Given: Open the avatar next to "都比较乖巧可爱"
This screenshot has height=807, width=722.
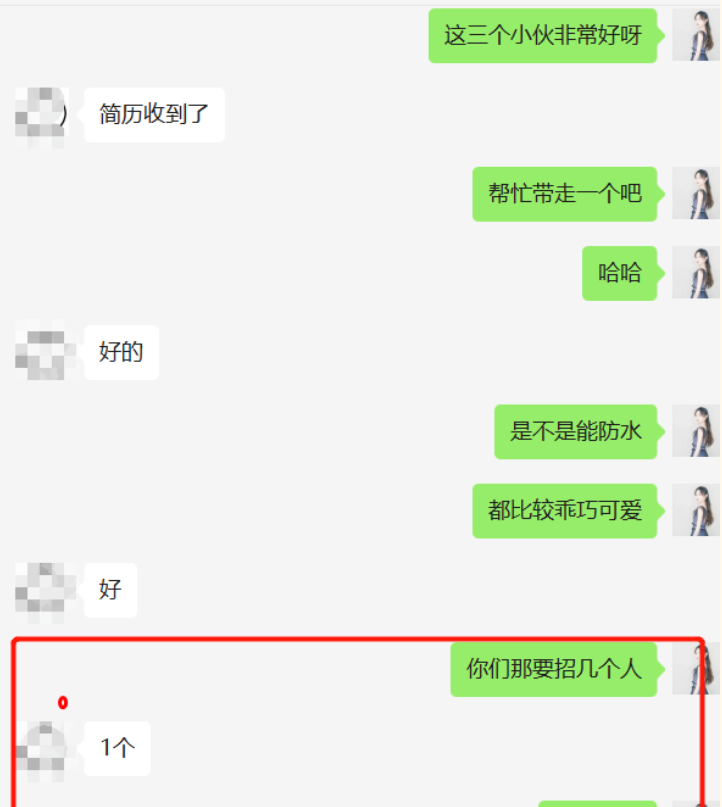Looking at the screenshot, I should [x=696, y=510].
